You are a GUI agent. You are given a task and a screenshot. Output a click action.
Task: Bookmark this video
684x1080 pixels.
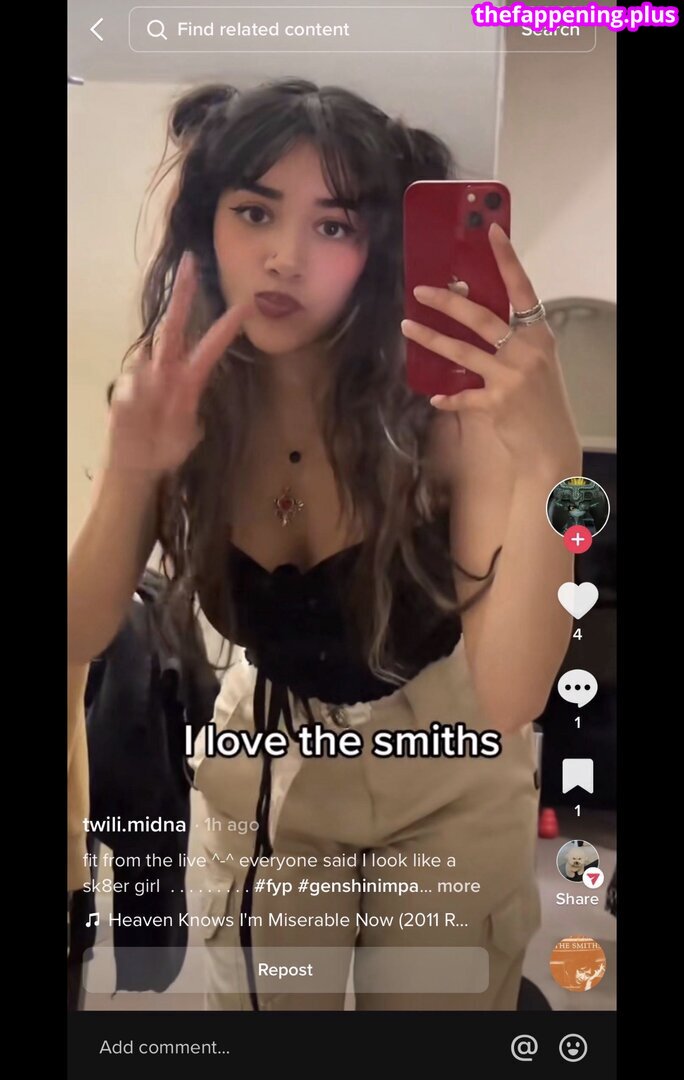(x=577, y=776)
